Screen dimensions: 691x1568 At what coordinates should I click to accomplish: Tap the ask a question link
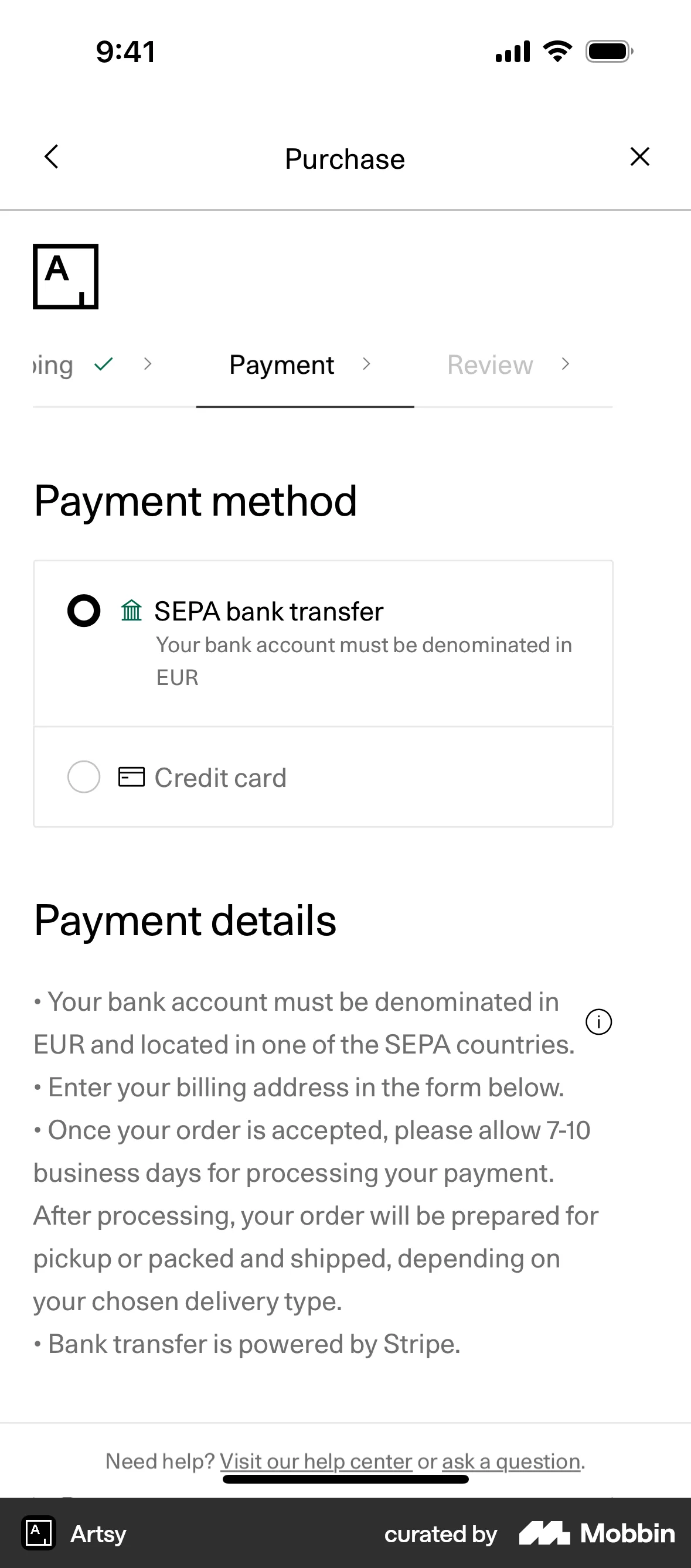(x=511, y=1461)
